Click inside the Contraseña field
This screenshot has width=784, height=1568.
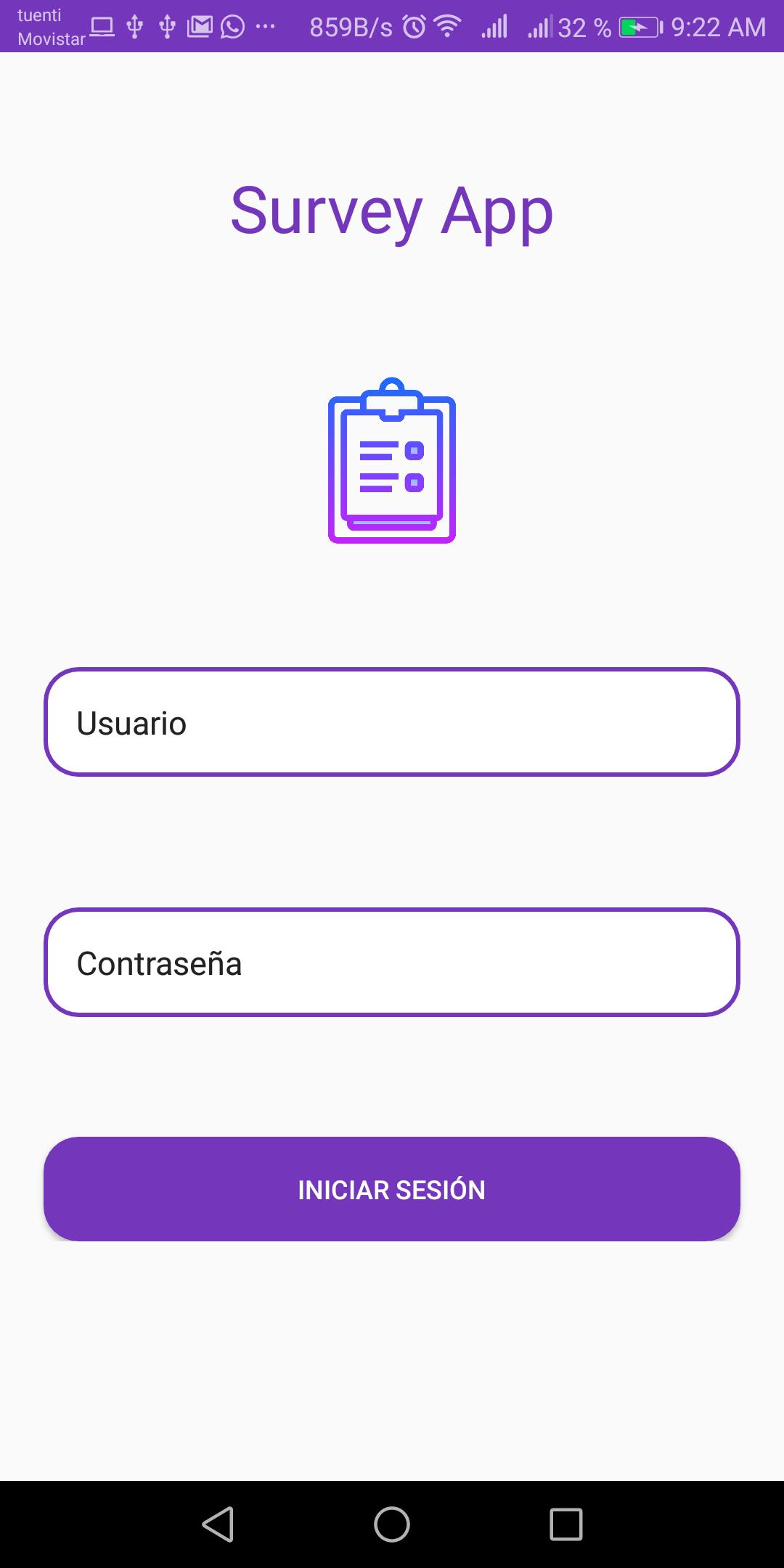(392, 963)
